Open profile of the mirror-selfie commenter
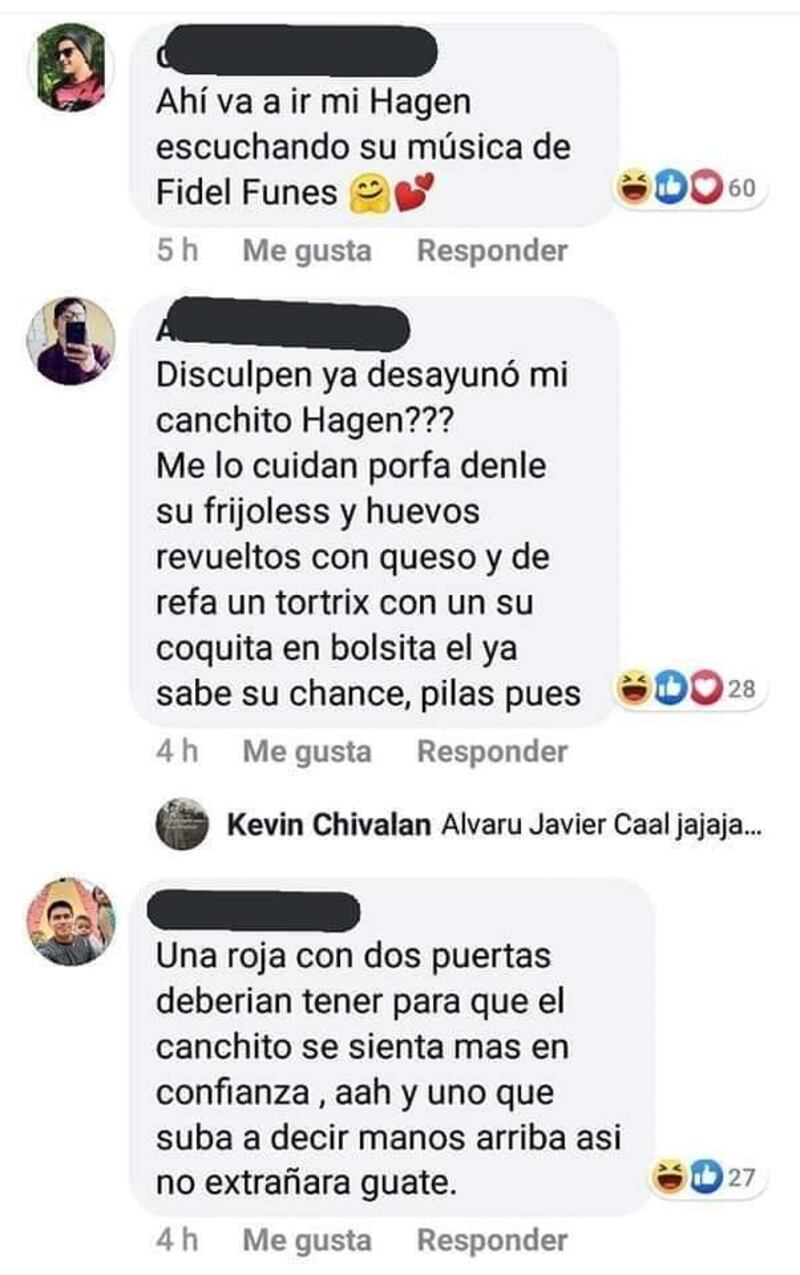This screenshot has height=1275, width=800. 71,340
